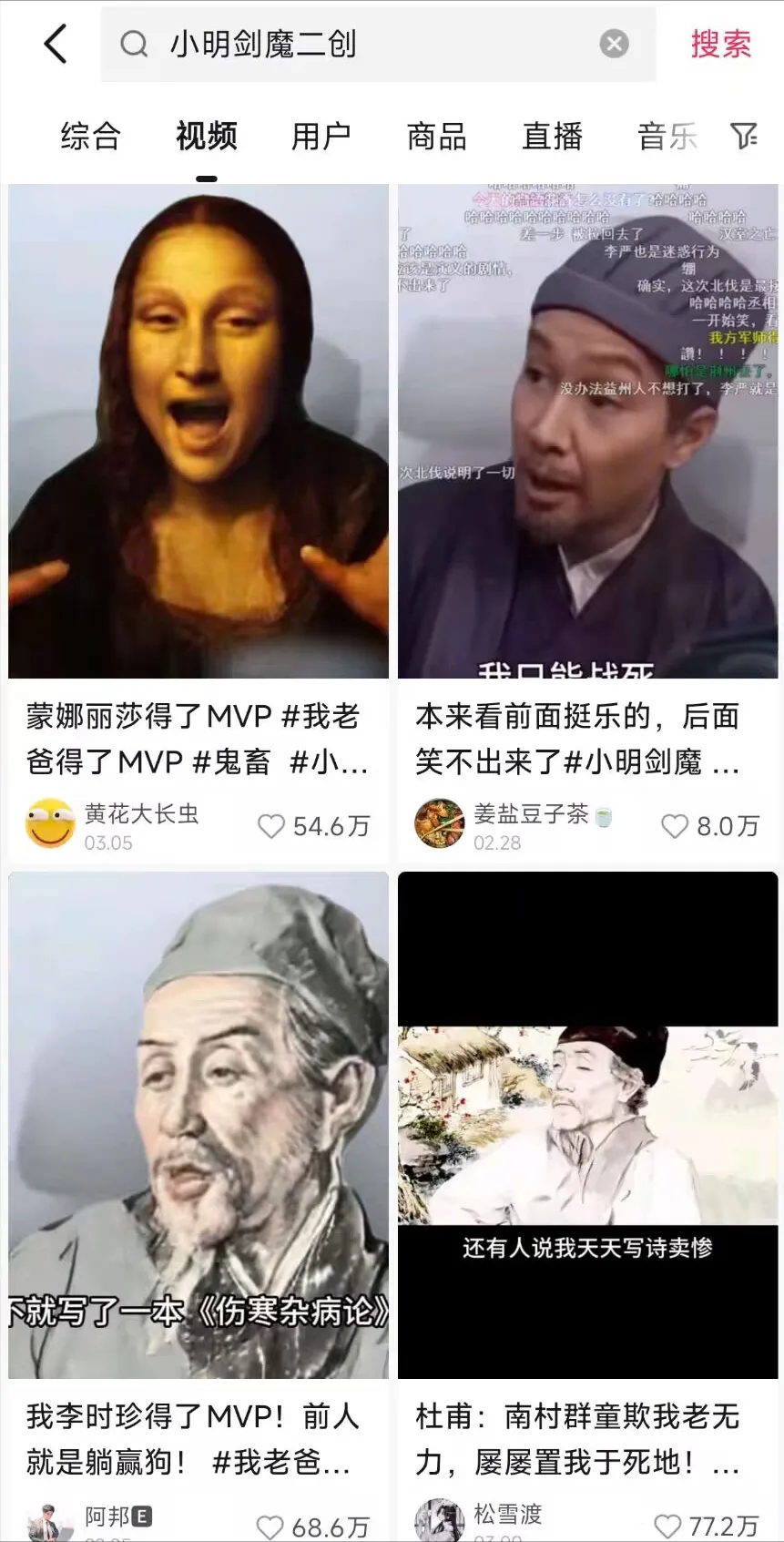
Task: Switch to the 音乐 tab
Action: (667, 137)
